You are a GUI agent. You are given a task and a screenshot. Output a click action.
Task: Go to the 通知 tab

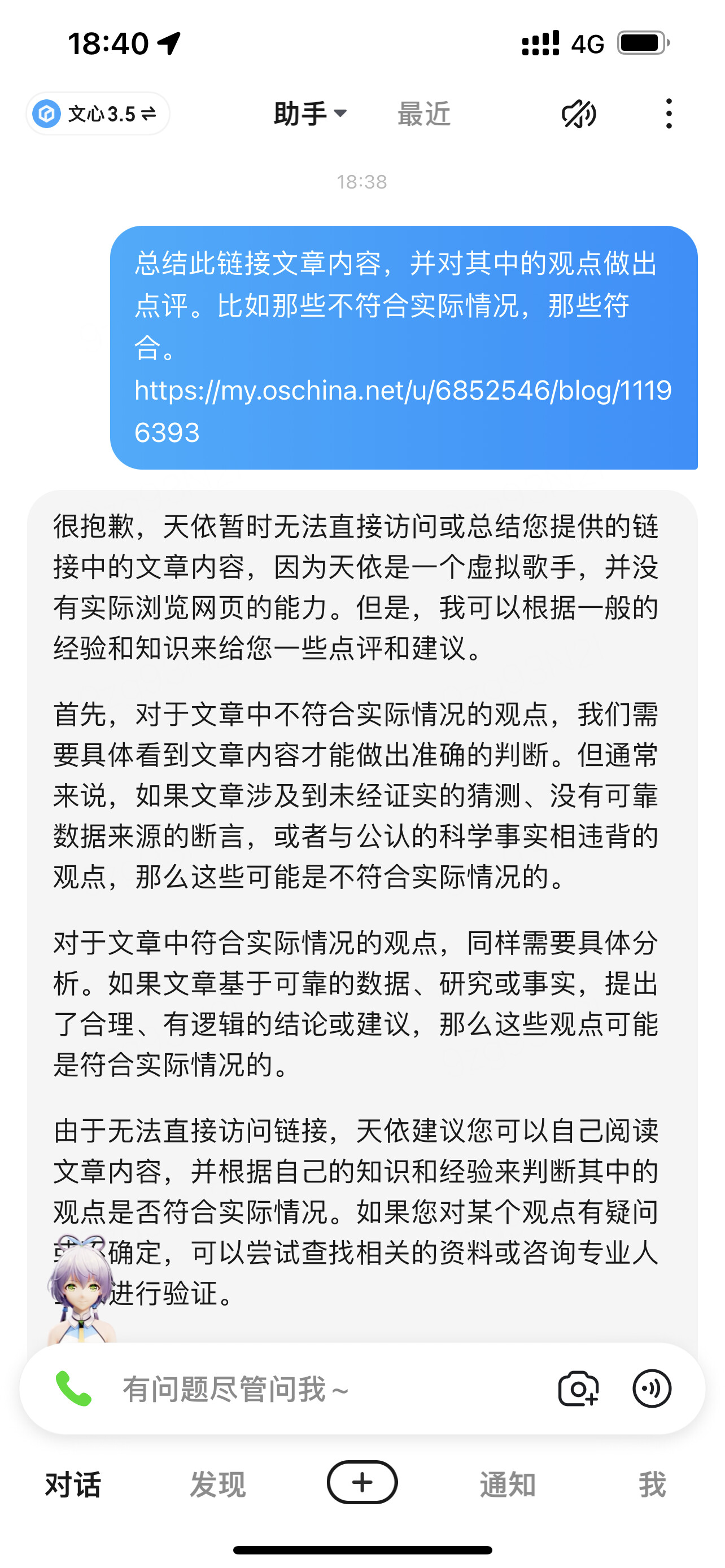[508, 1484]
